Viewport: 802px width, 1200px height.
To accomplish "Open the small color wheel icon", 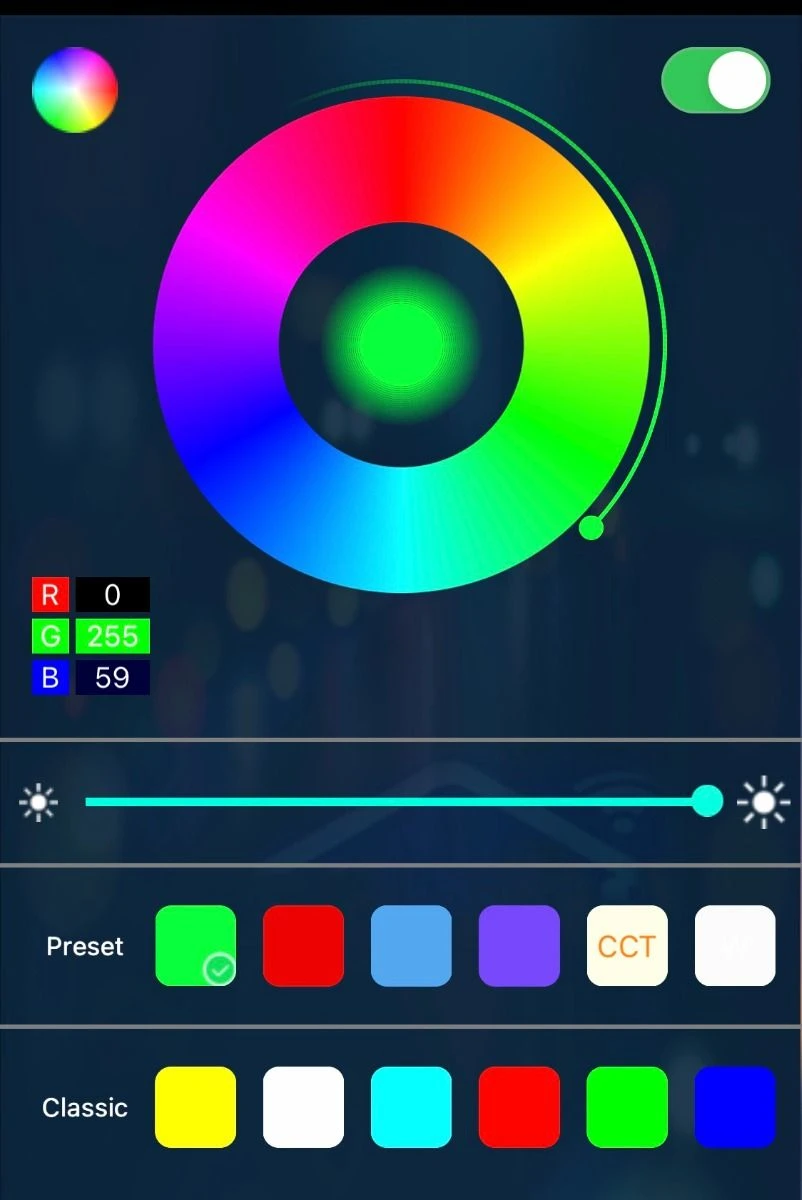I will click(75, 90).
